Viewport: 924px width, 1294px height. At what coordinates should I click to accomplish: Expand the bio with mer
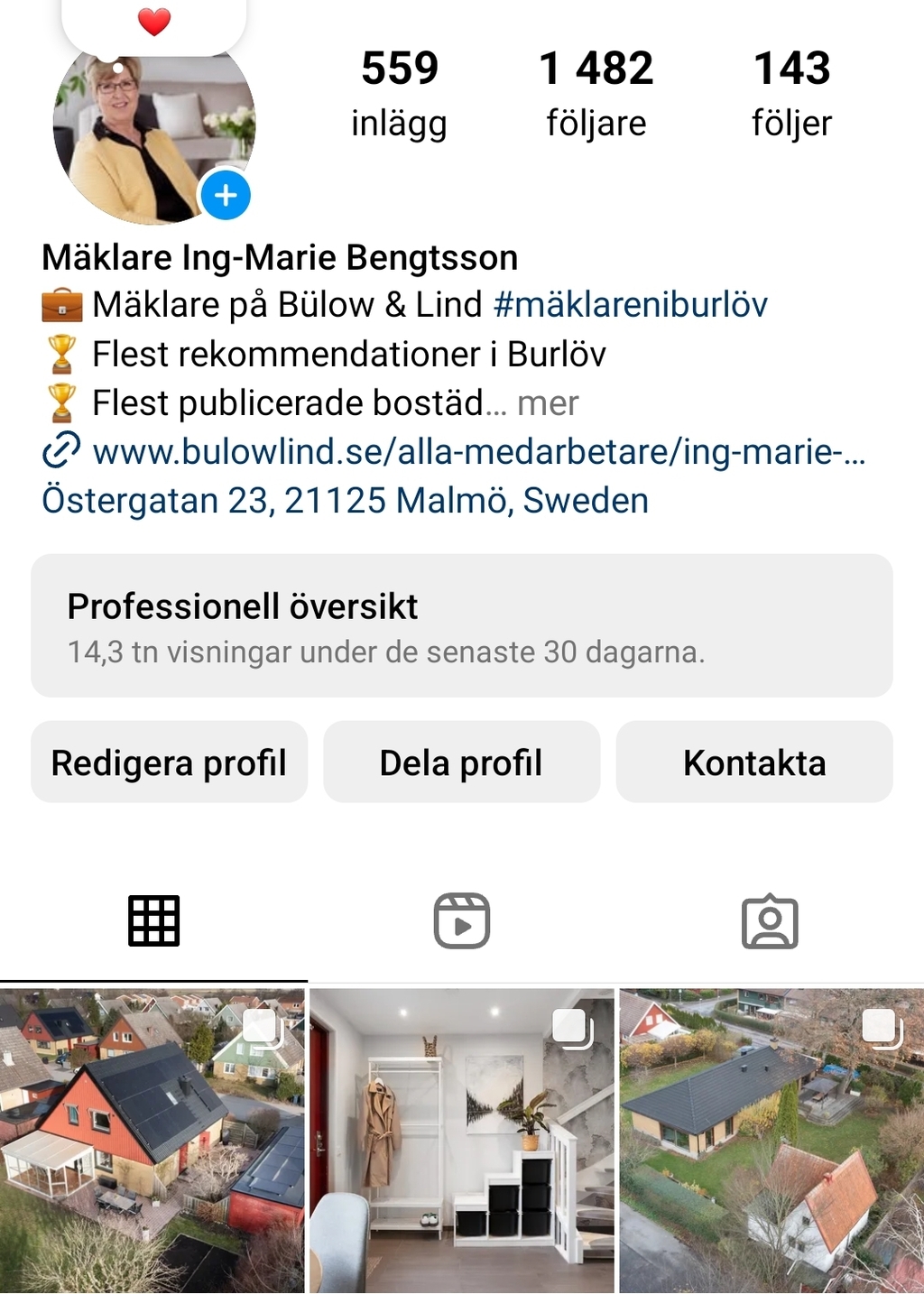coord(548,403)
